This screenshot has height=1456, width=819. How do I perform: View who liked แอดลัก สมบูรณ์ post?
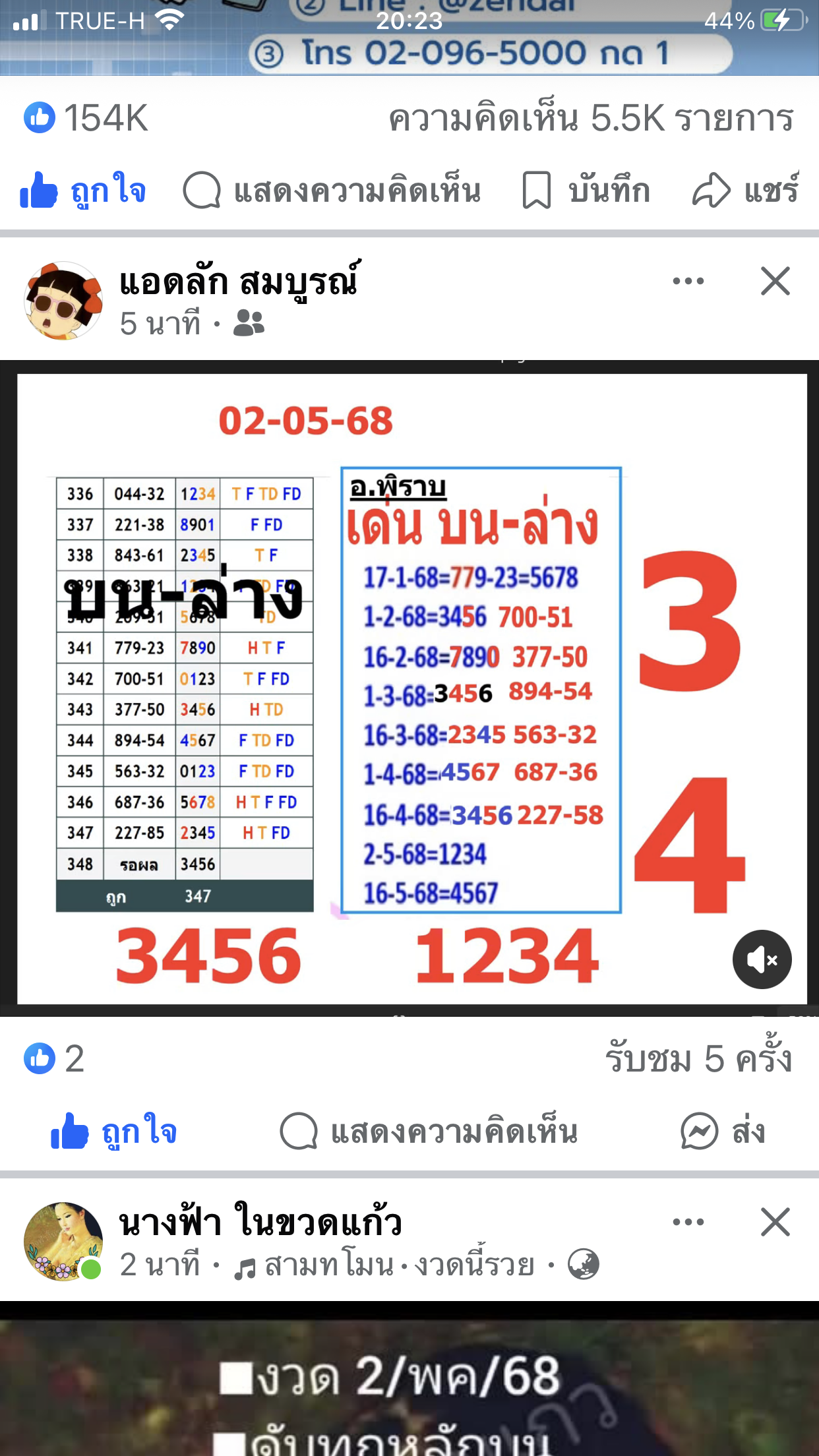(54, 1058)
